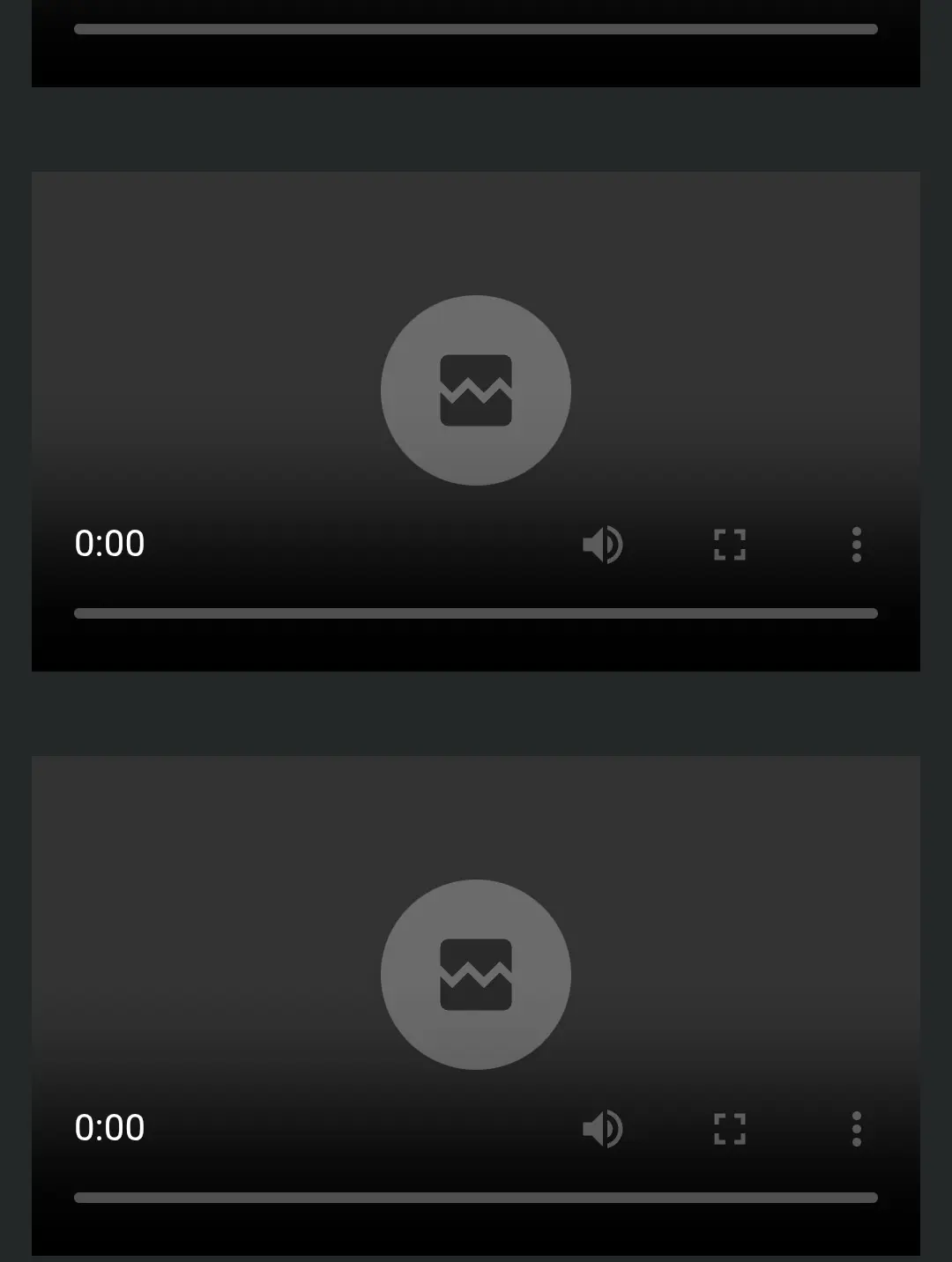
Task: Tap the topmost video's progress bar
Action: click(x=476, y=29)
